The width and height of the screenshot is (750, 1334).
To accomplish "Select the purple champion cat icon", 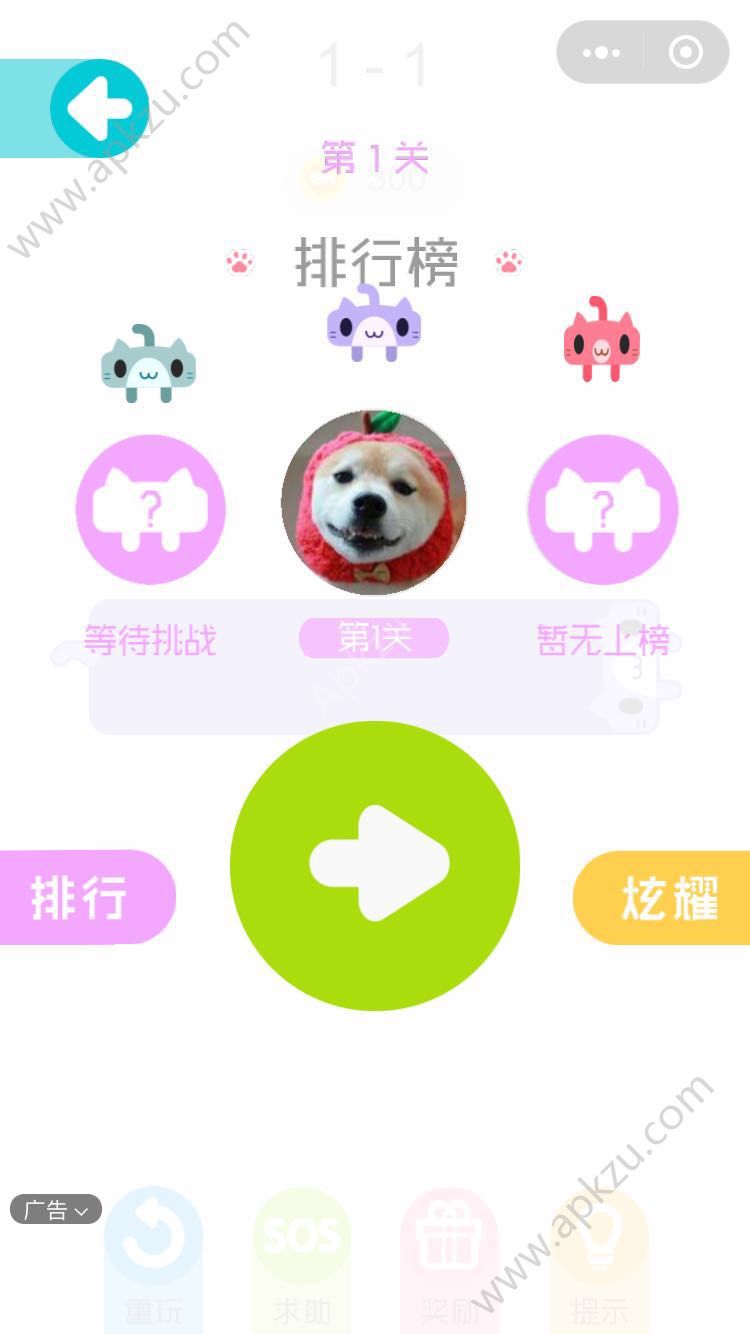I will coord(374,330).
